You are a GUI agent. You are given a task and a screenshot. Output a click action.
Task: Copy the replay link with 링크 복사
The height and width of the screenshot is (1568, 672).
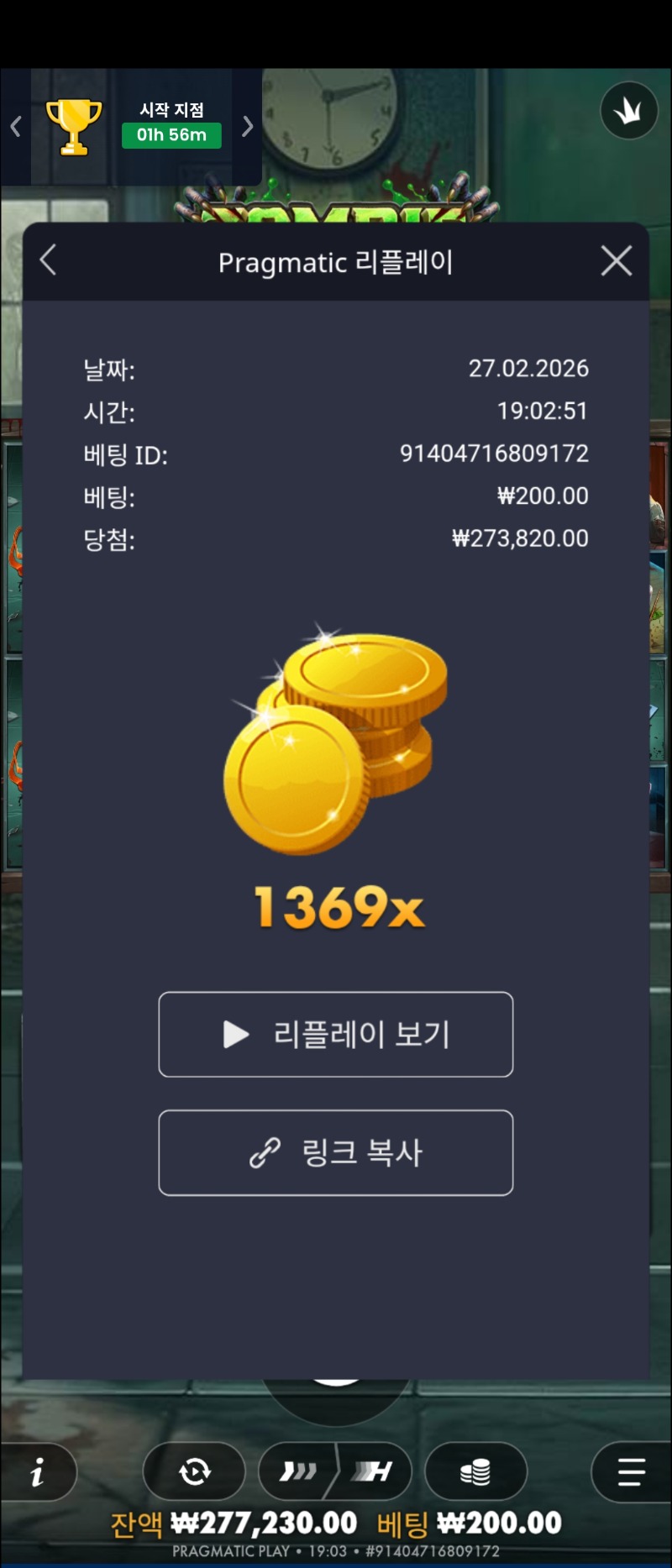point(336,1152)
